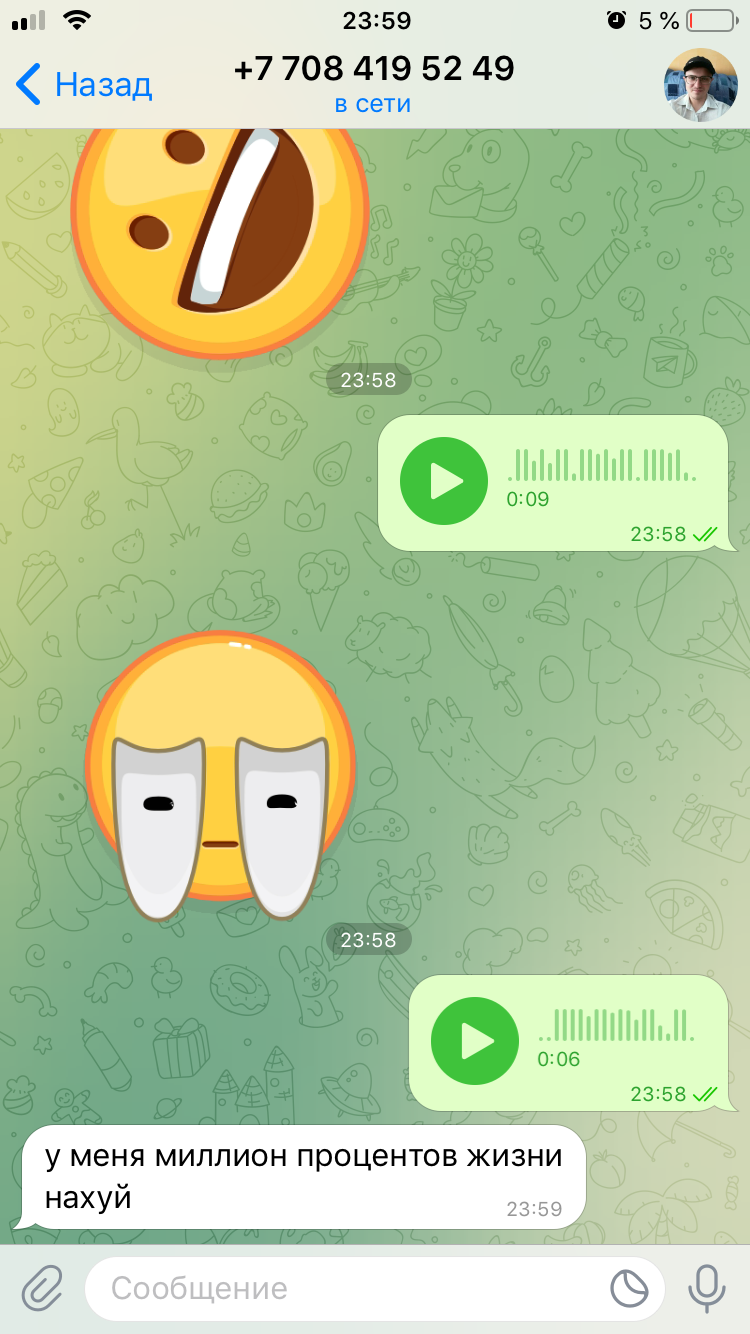Open chat info via the phone number title

click(374, 69)
